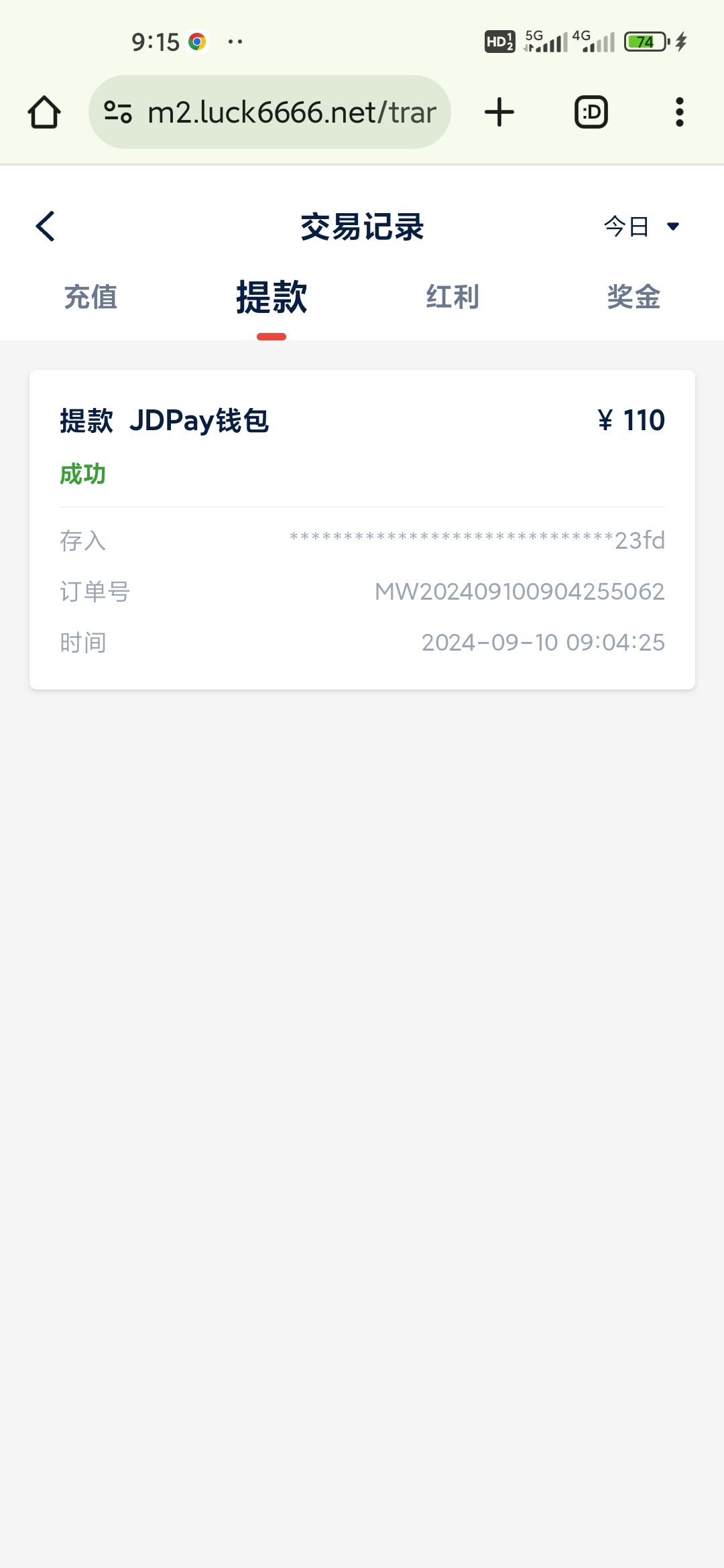This screenshot has height=1568, width=724.
Task: Open the browser three-dot menu
Action: click(x=680, y=112)
